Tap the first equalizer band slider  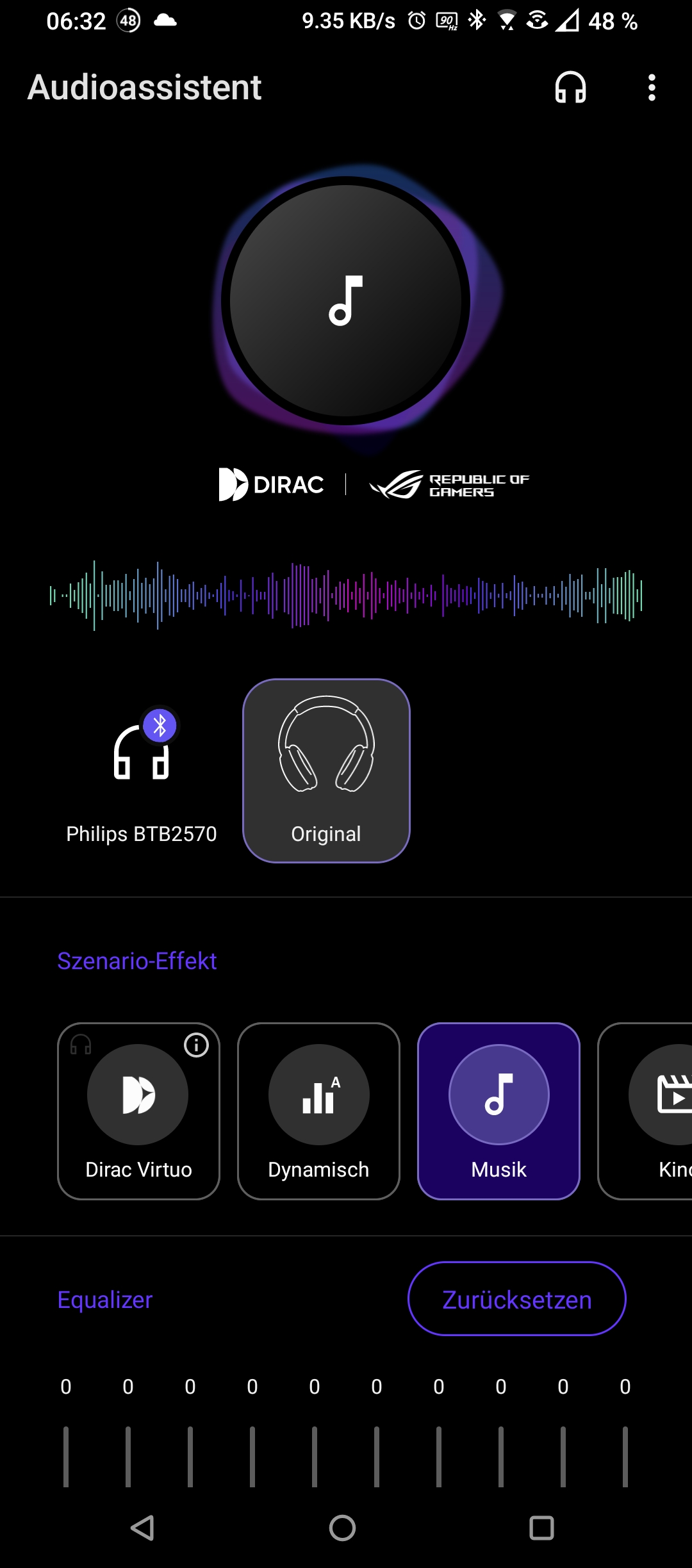[x=66, y=1456]
